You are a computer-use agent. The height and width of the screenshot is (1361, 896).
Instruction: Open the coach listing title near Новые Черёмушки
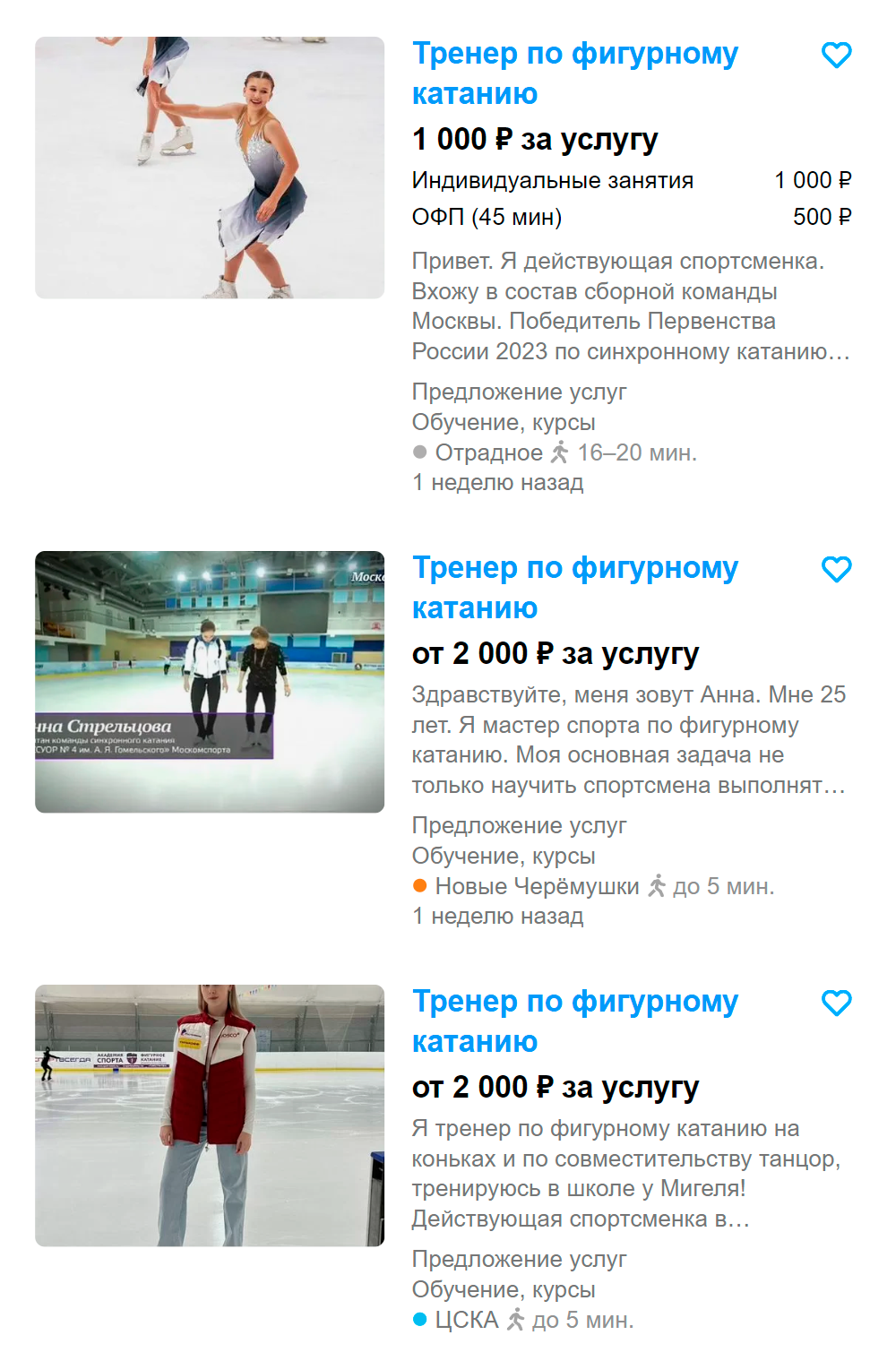click(574, 588)
